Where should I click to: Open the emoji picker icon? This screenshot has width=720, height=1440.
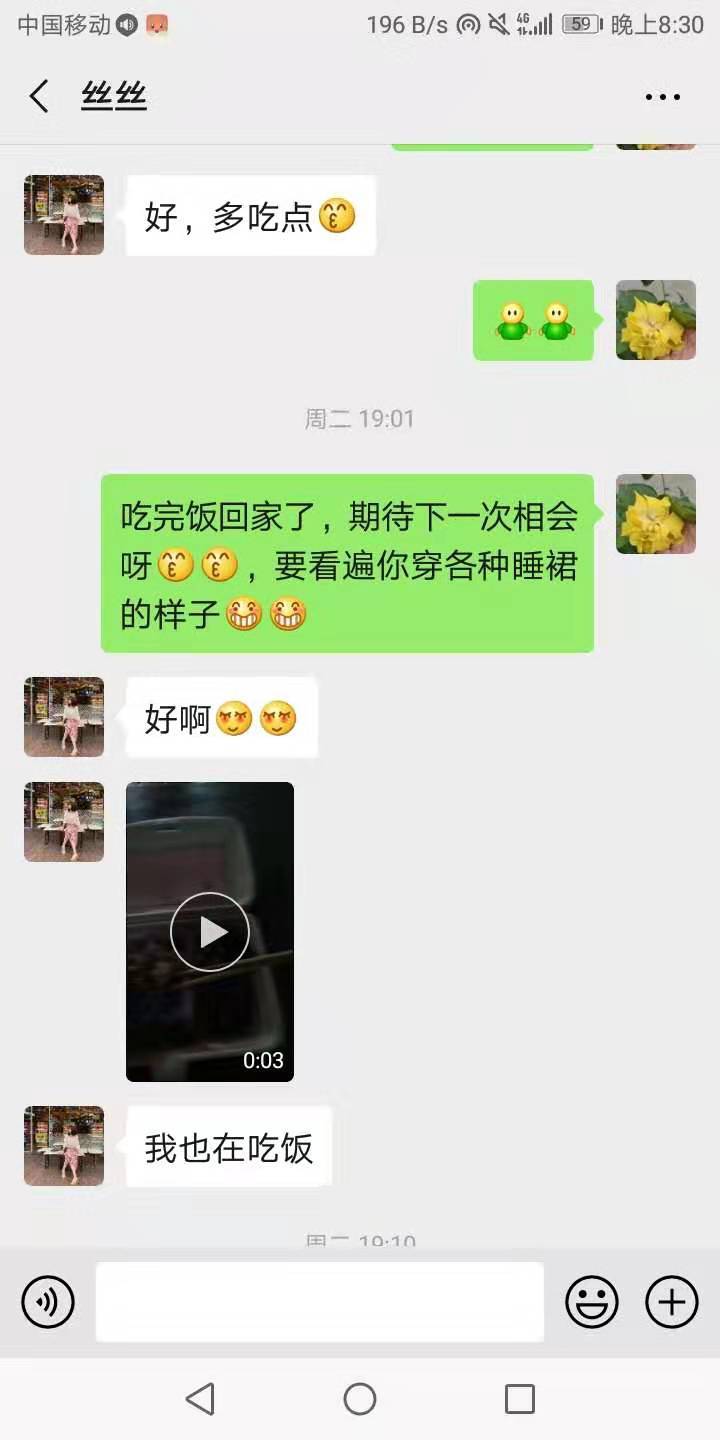click(x=590, y=1302)
